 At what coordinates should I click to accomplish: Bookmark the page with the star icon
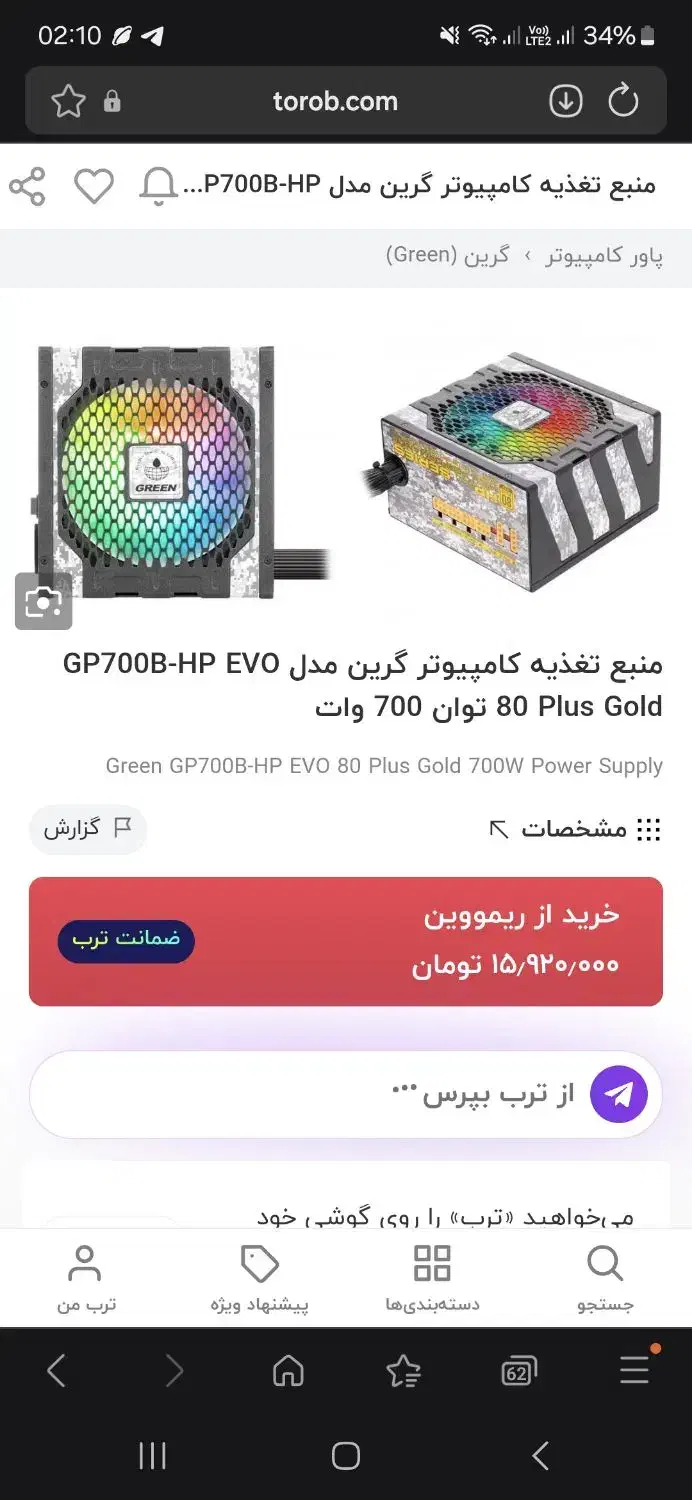tap(68, 100)
